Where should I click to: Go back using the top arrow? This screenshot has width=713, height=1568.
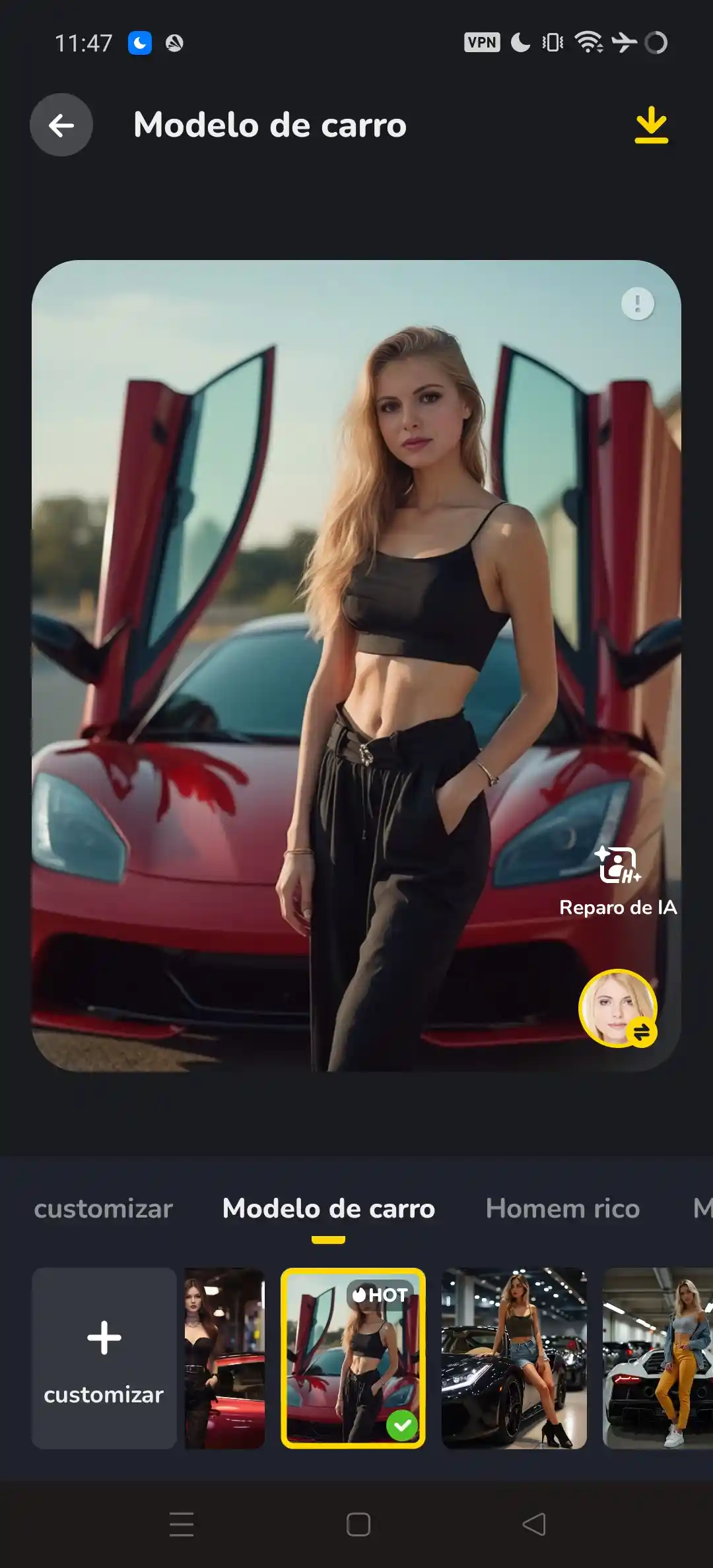click(x=61, y=125)
